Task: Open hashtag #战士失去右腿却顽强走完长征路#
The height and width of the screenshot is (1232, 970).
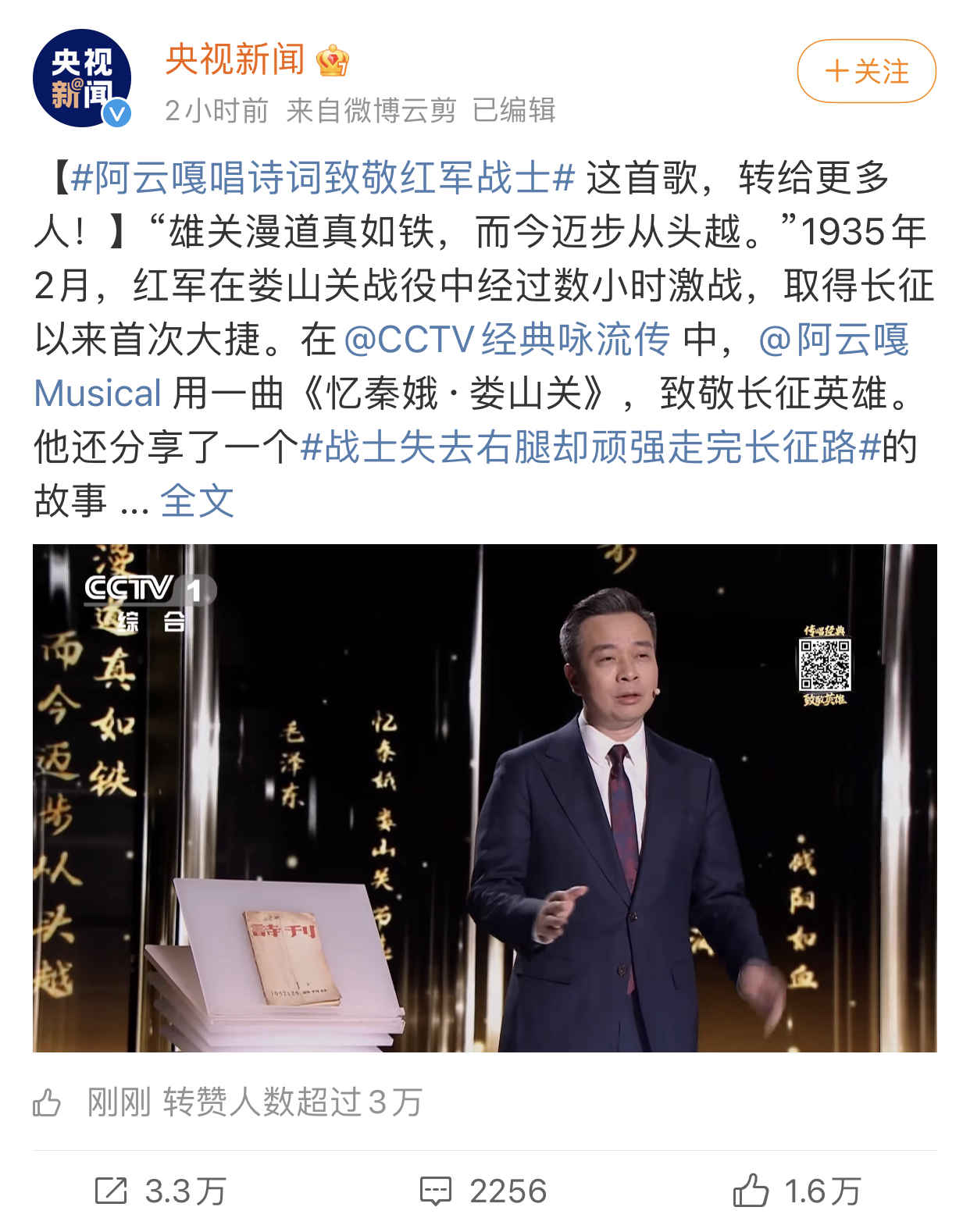Action: tap(590, 447)
